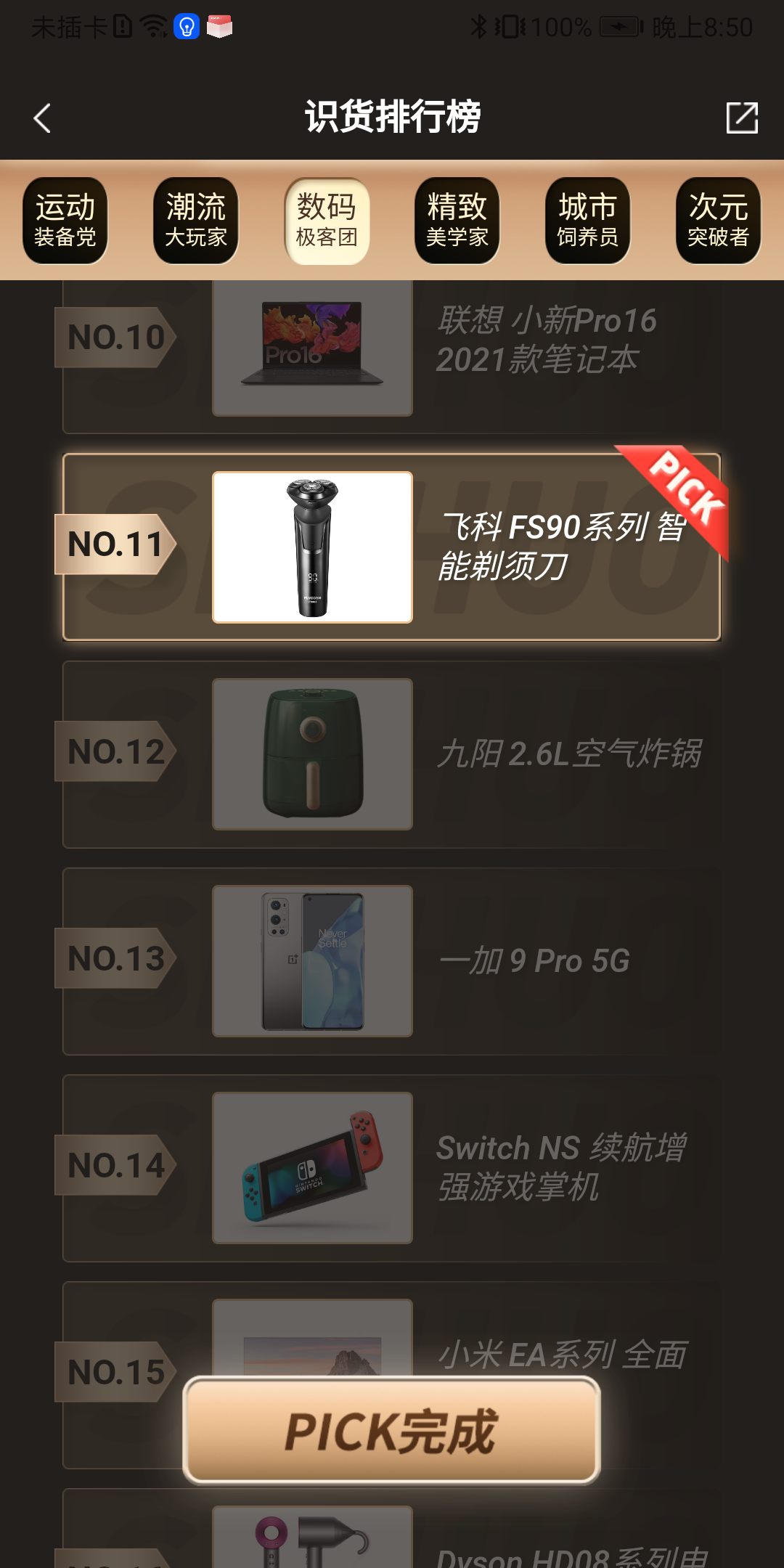Share the ranking list

pos(742,118)
